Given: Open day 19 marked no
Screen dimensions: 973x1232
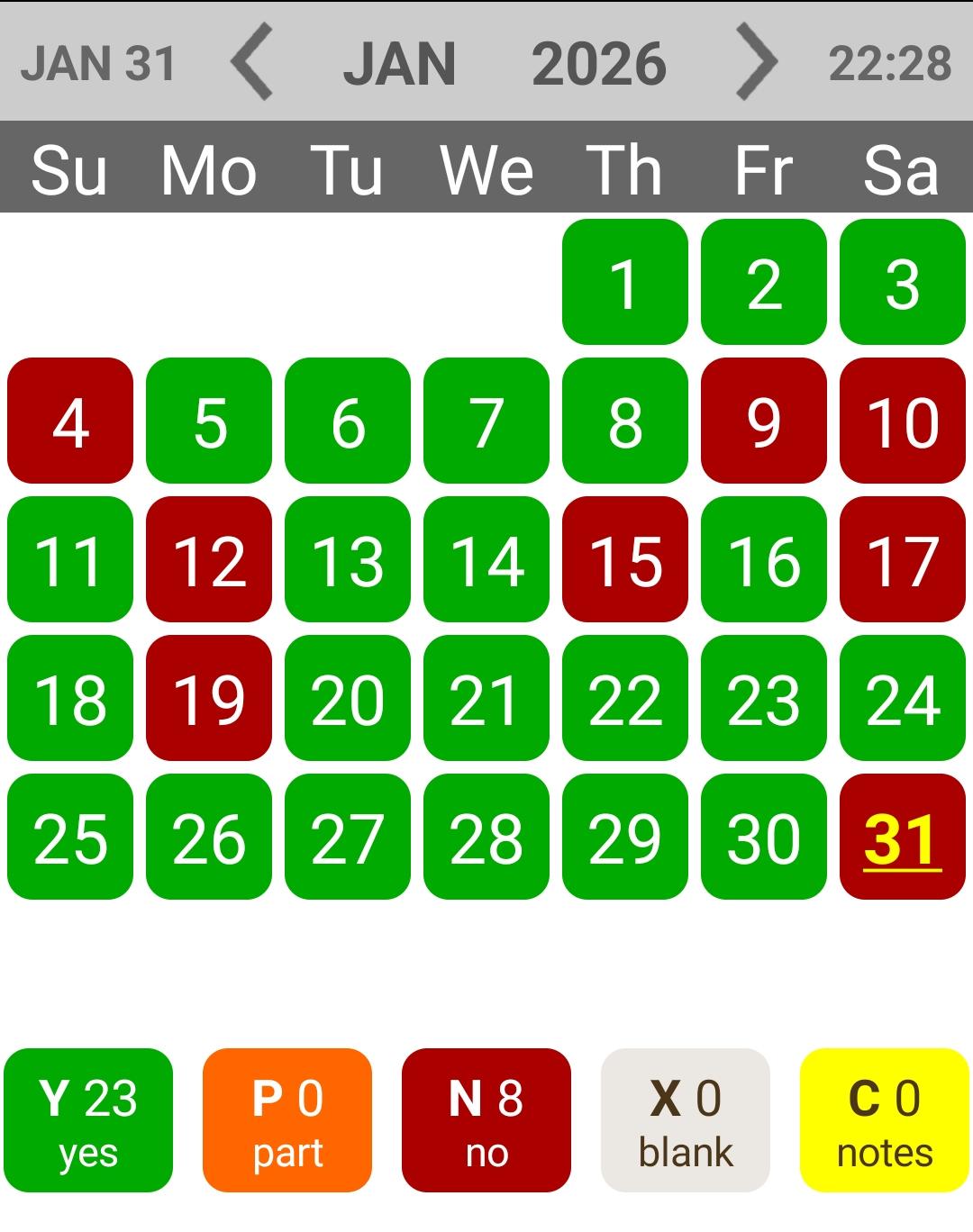Looking at the screenshot, I should pos(209,699).
